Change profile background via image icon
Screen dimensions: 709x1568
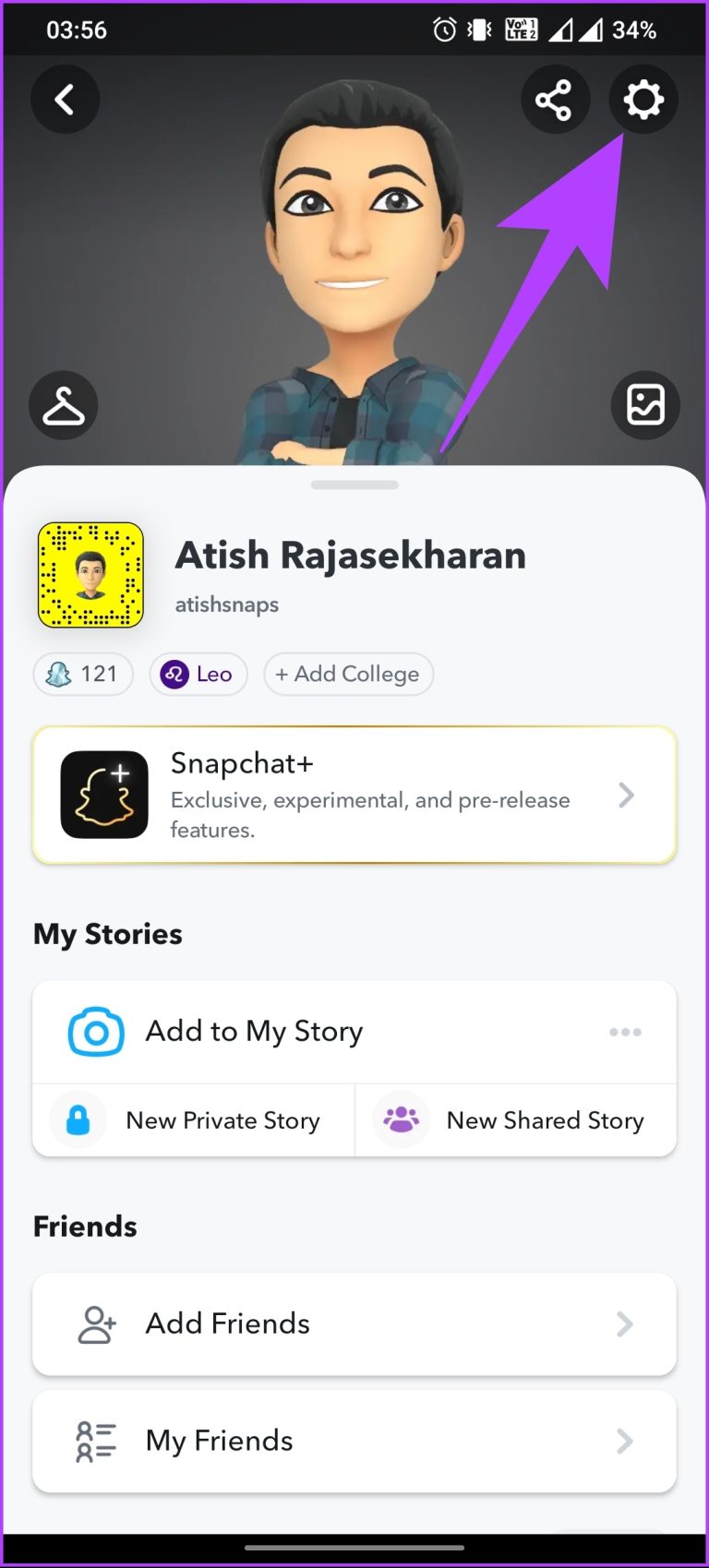[645, 404]
